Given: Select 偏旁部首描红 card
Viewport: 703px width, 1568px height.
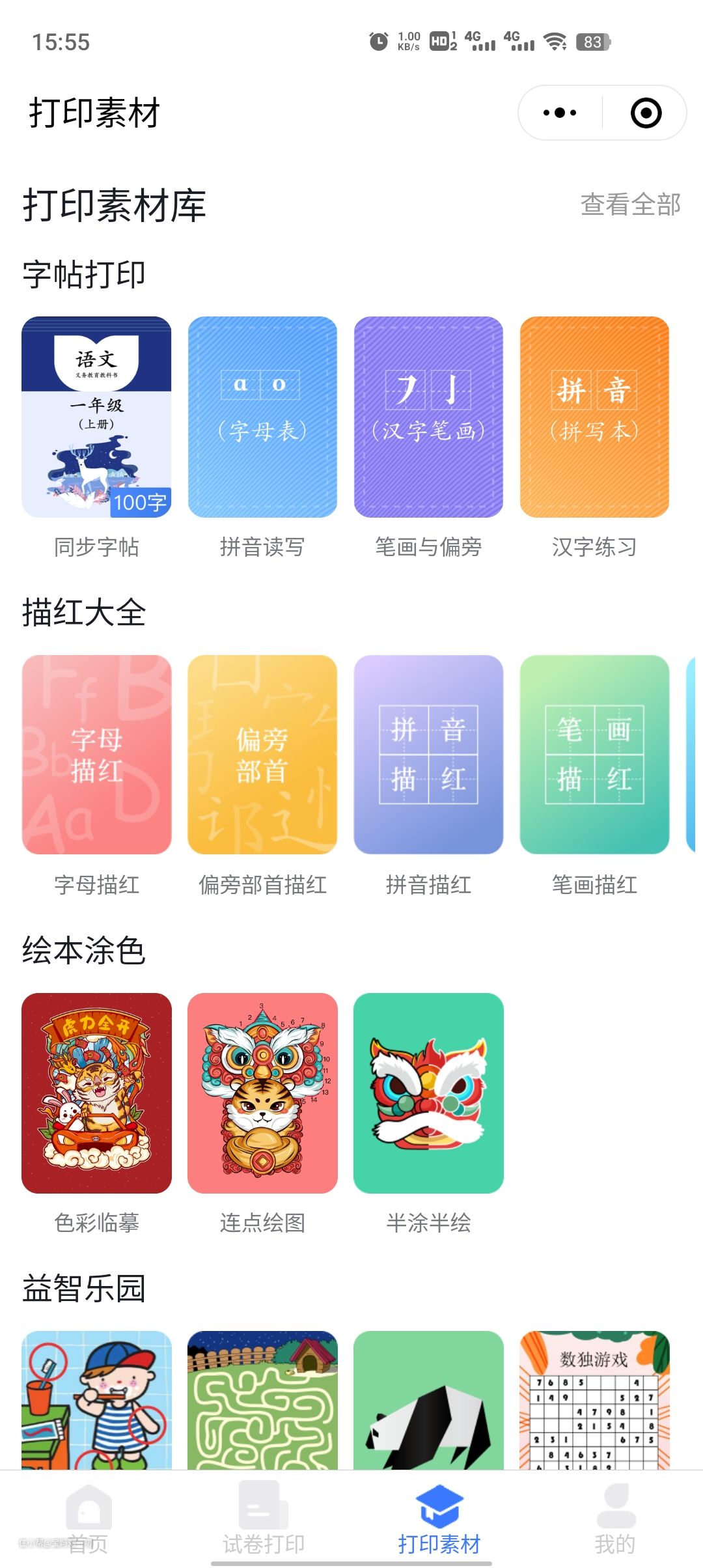Looking at the screenshot, I should pos(262,755).
